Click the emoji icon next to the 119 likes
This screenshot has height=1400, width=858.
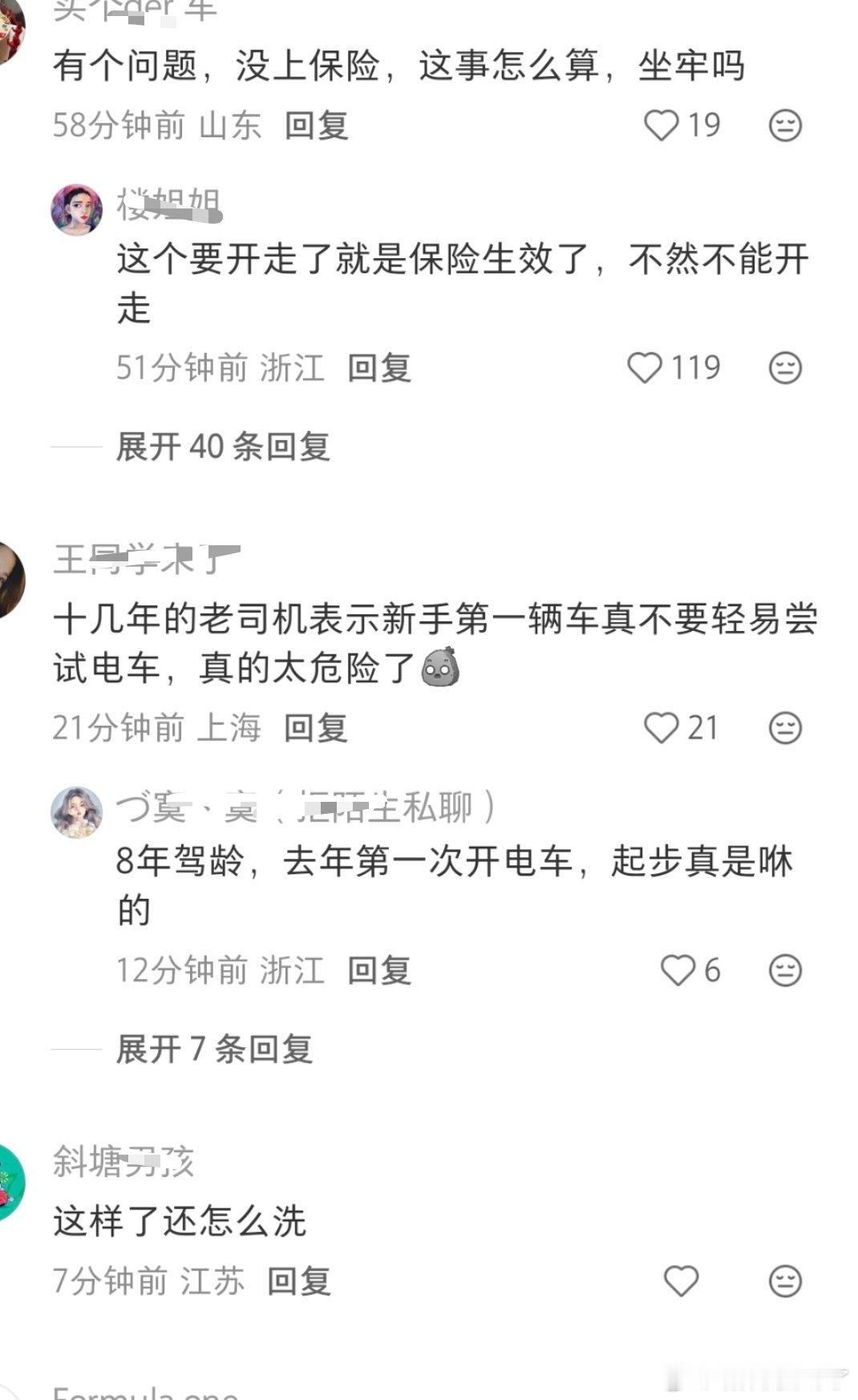coord(784,367)
